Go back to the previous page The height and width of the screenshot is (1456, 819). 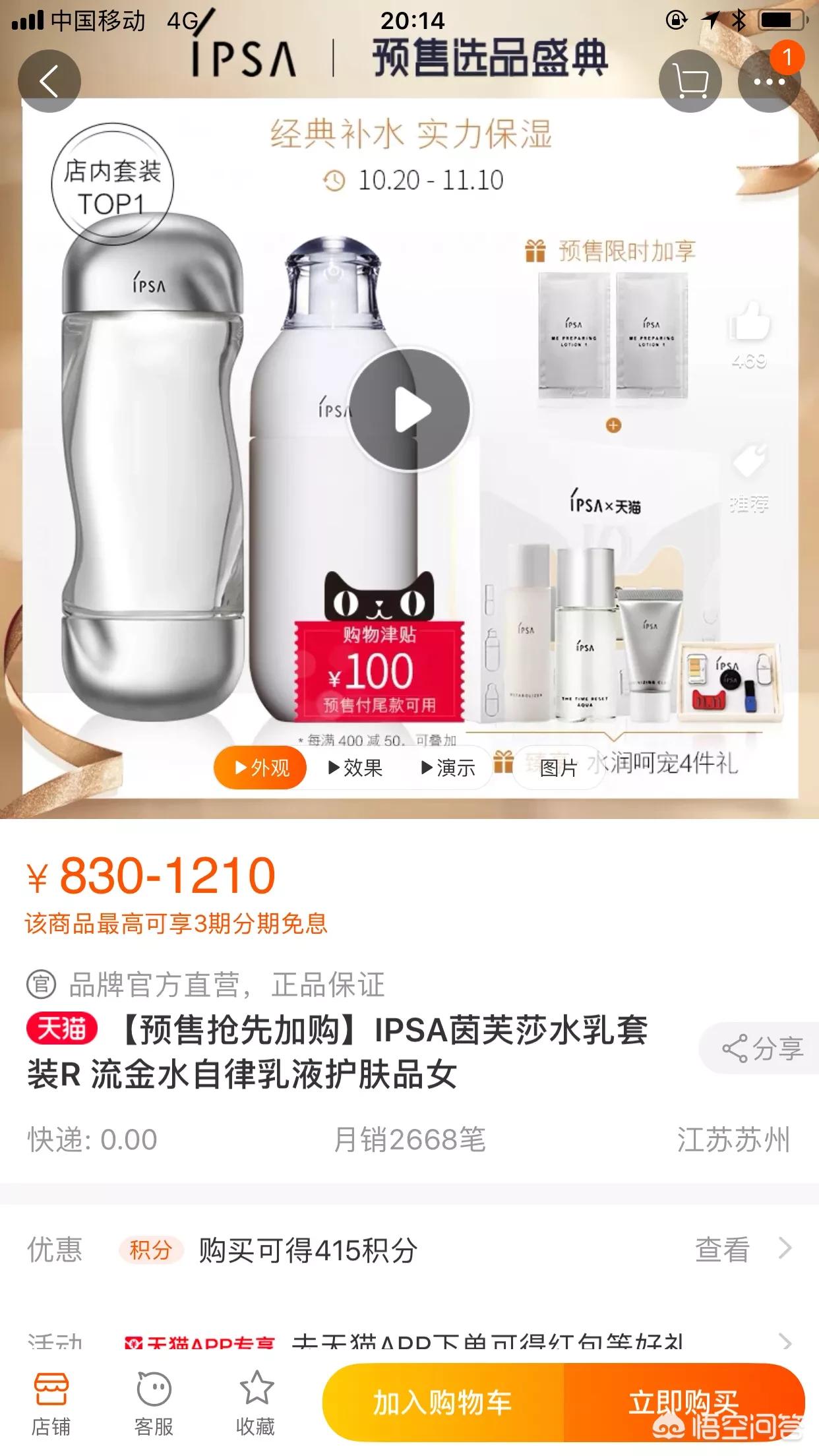pyautogui.click(x=49, y=82)
